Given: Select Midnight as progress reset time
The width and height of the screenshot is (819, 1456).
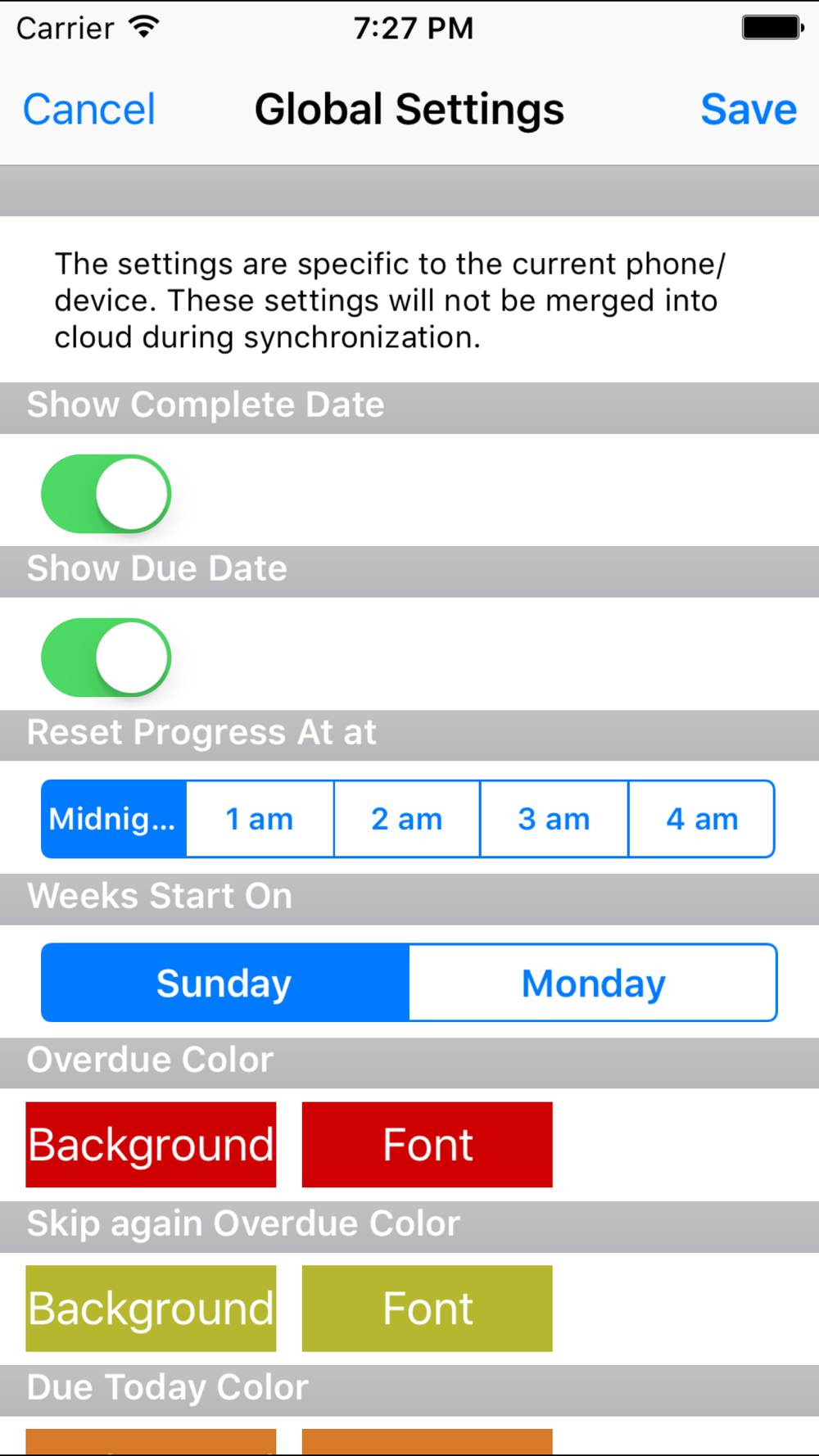Looking at the screenshot, I should click(x=114, y=819).
